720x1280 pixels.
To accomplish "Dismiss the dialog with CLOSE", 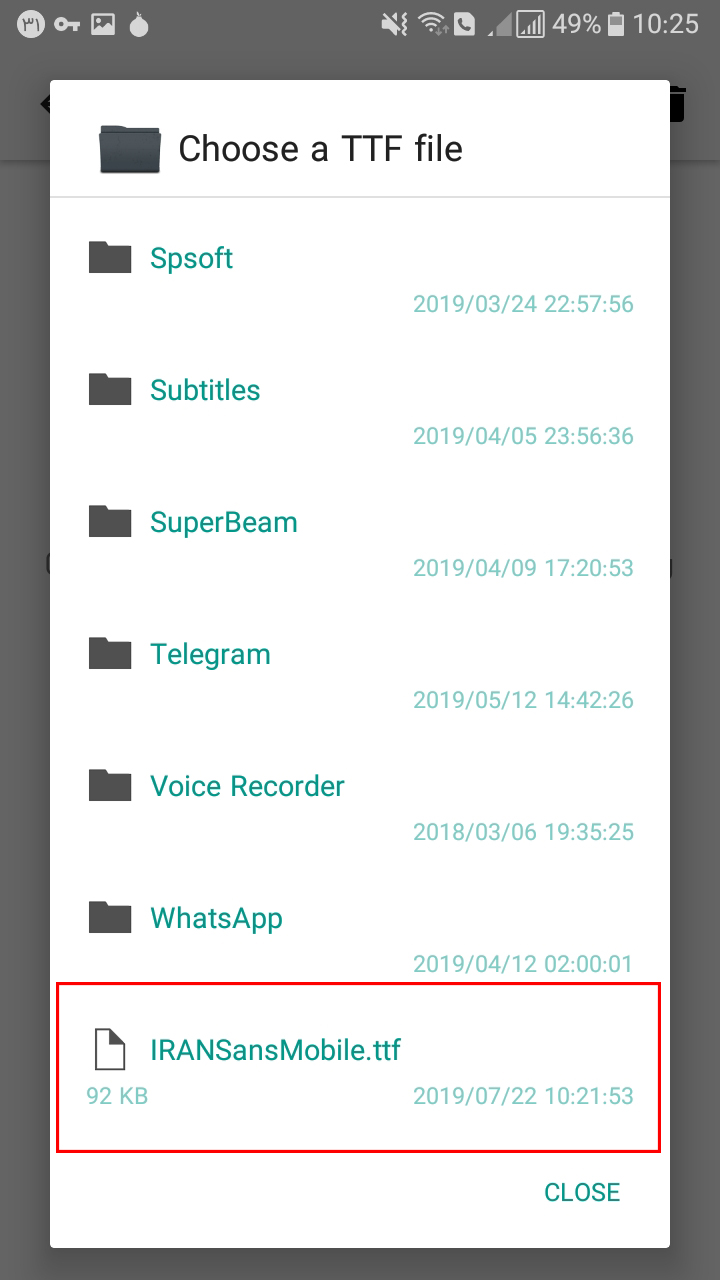I will [x=581, y=1192].
